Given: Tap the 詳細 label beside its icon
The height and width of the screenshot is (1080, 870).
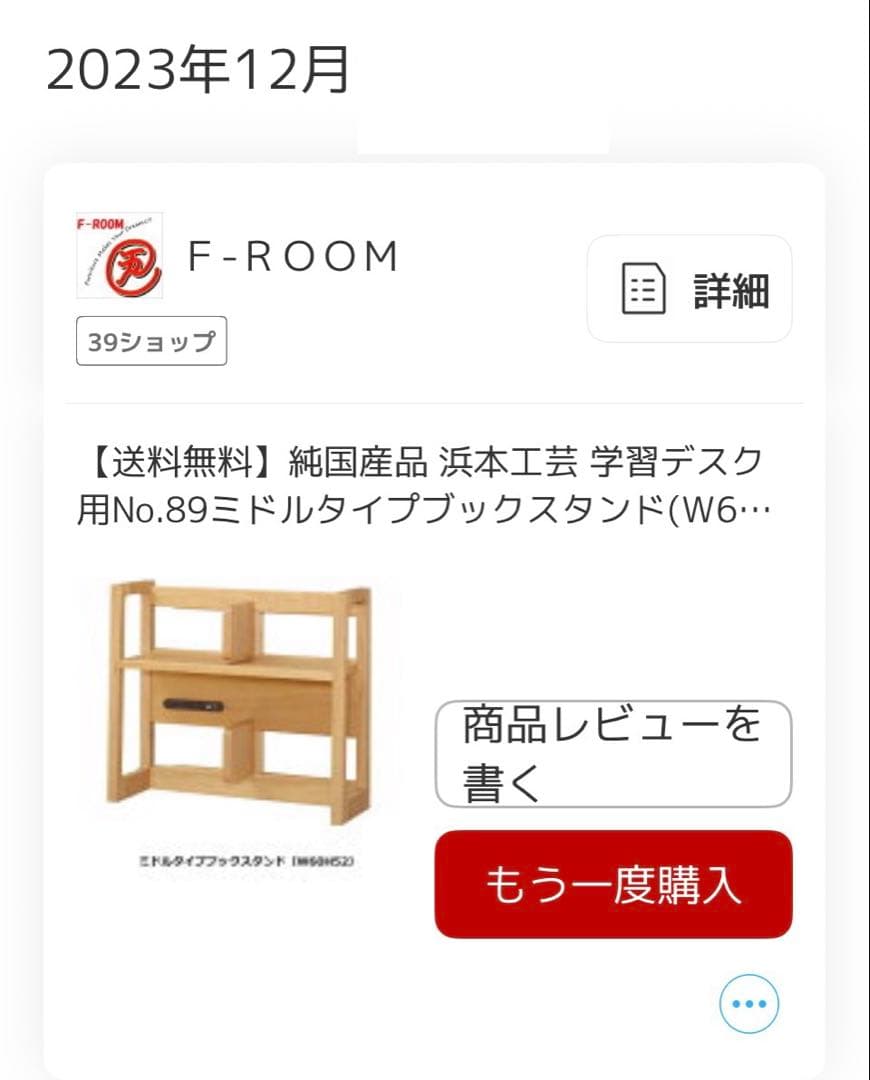Looking at the screenshot, I should point(731,288).
